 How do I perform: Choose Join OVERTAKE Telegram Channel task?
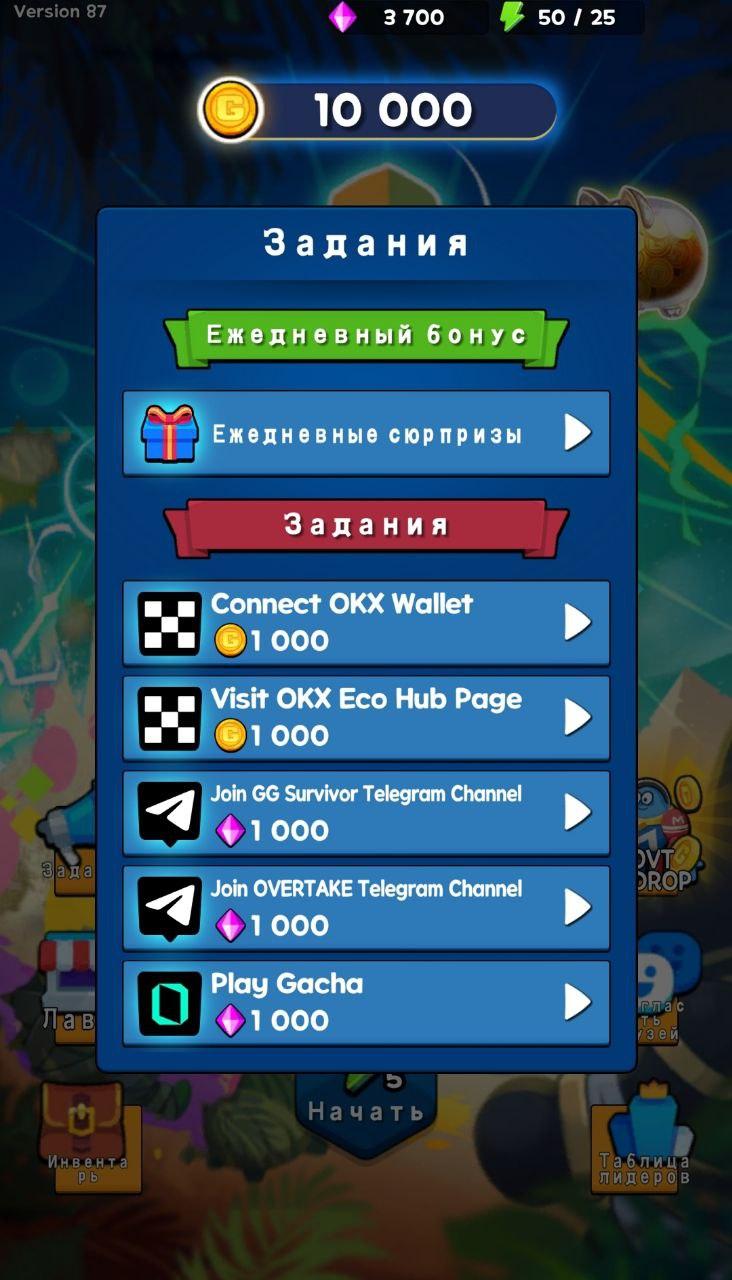pos(366,907)
